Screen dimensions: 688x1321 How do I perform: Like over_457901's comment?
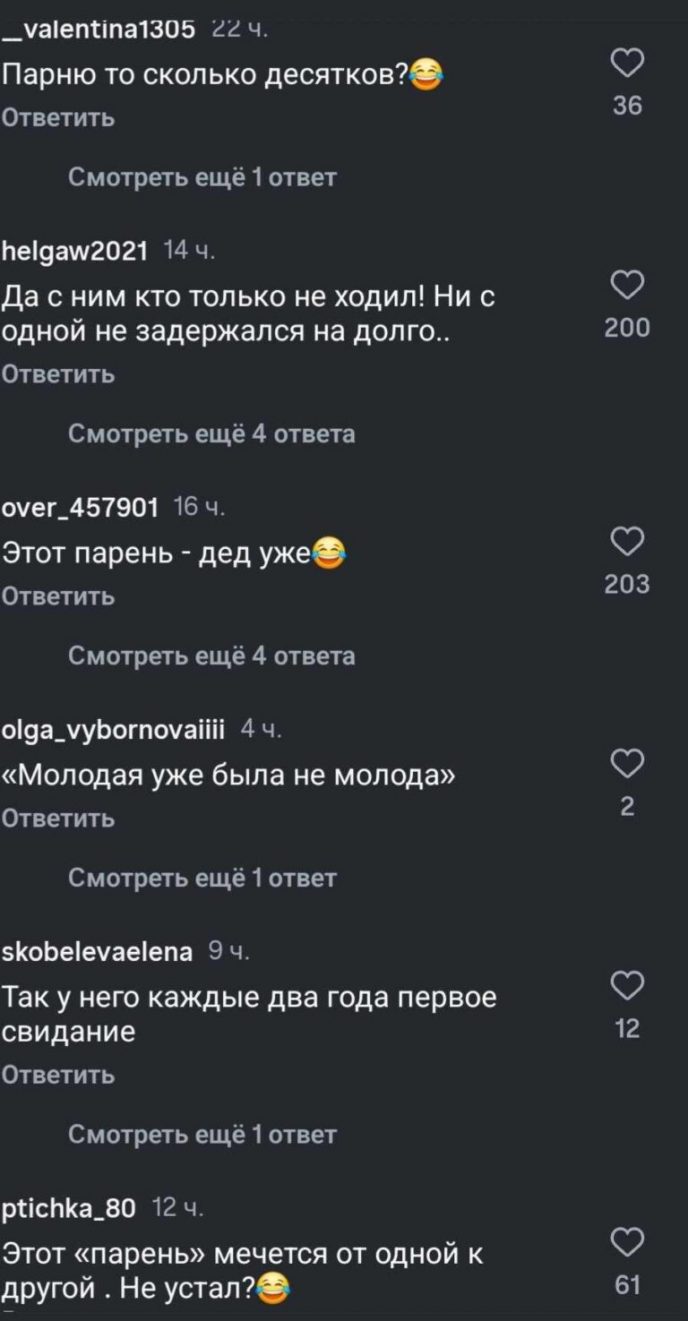click(627, 541)
